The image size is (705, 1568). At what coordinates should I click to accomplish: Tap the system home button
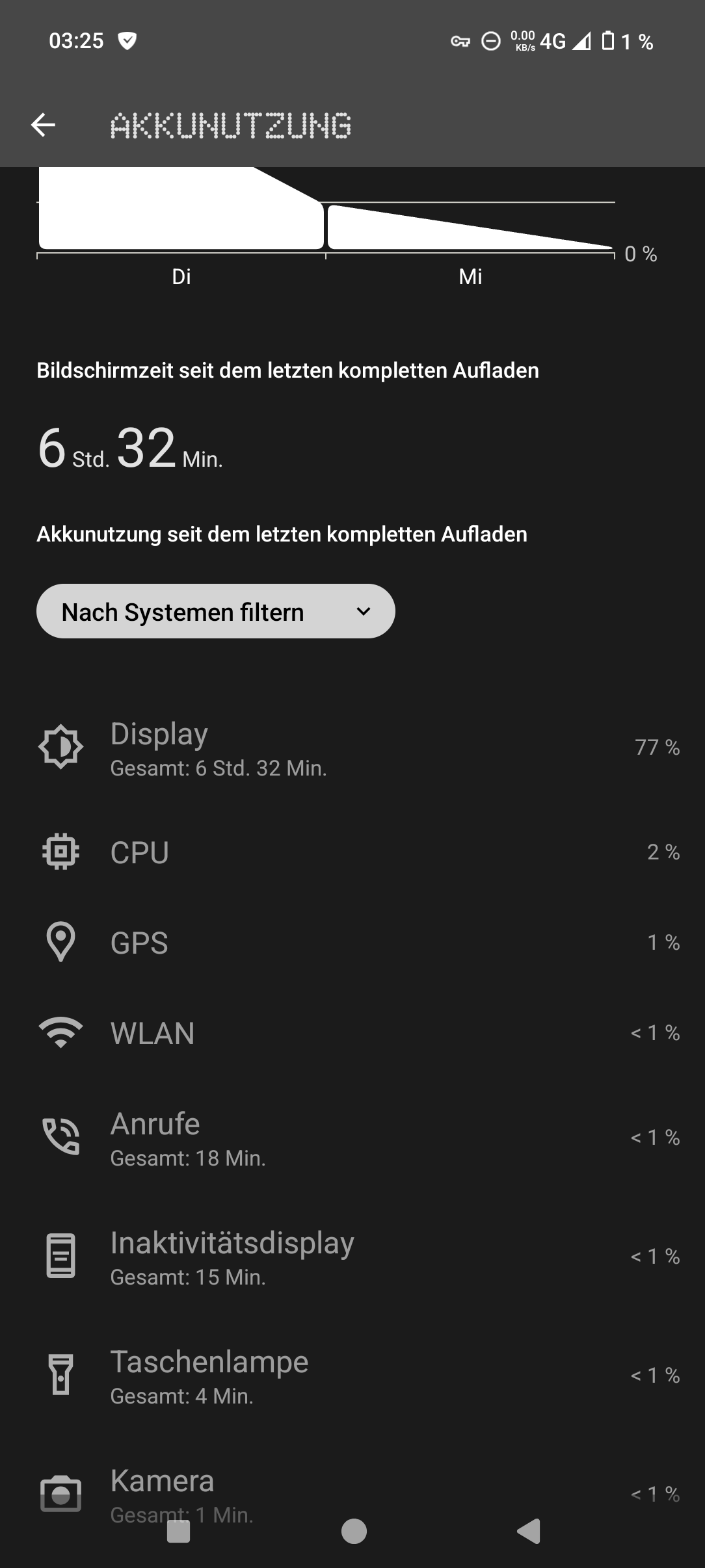point(353,1531)
